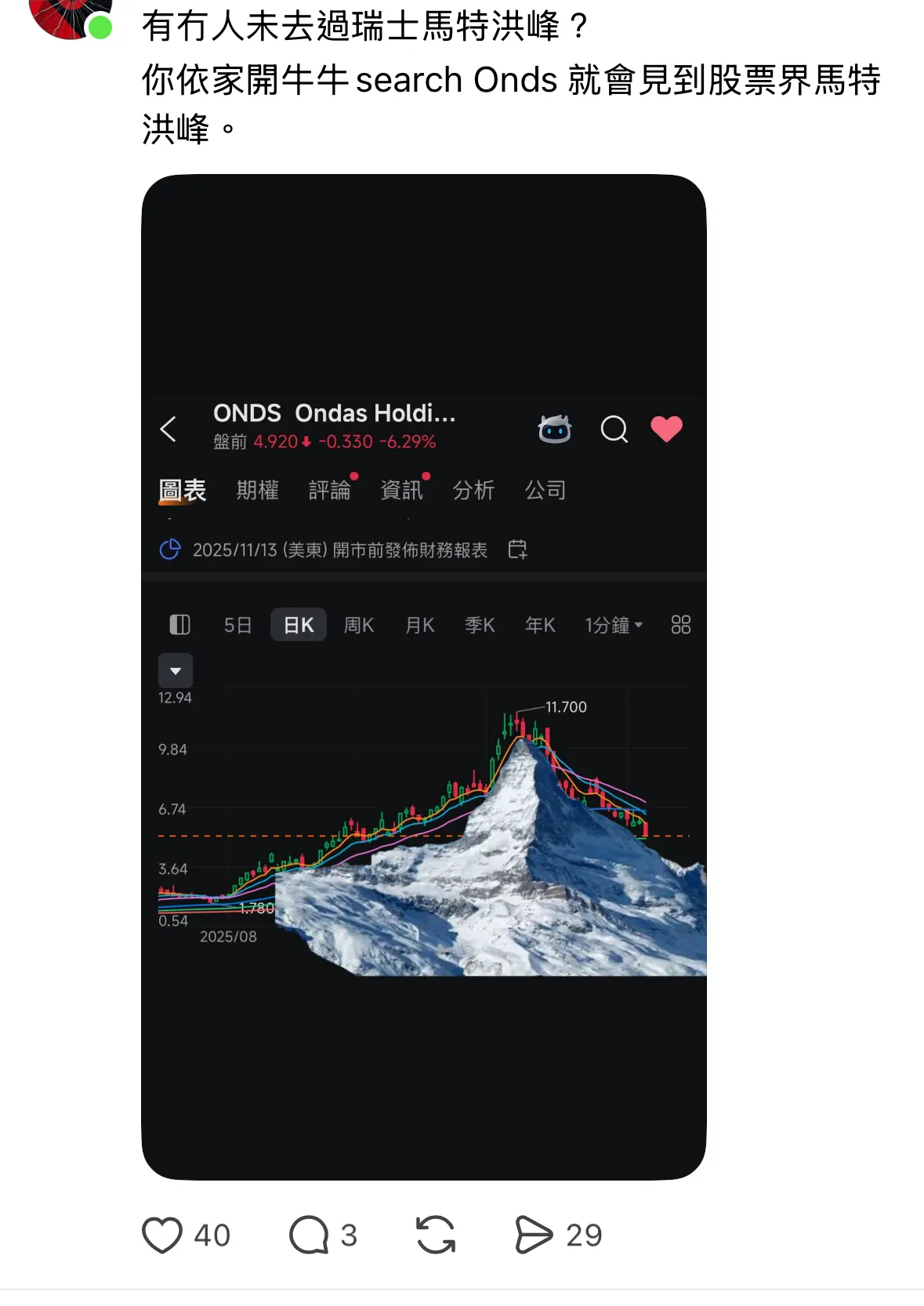Tap the 11.700 peak price label
The width and height of the screenshot is (924, 1306).
point(567,706)
